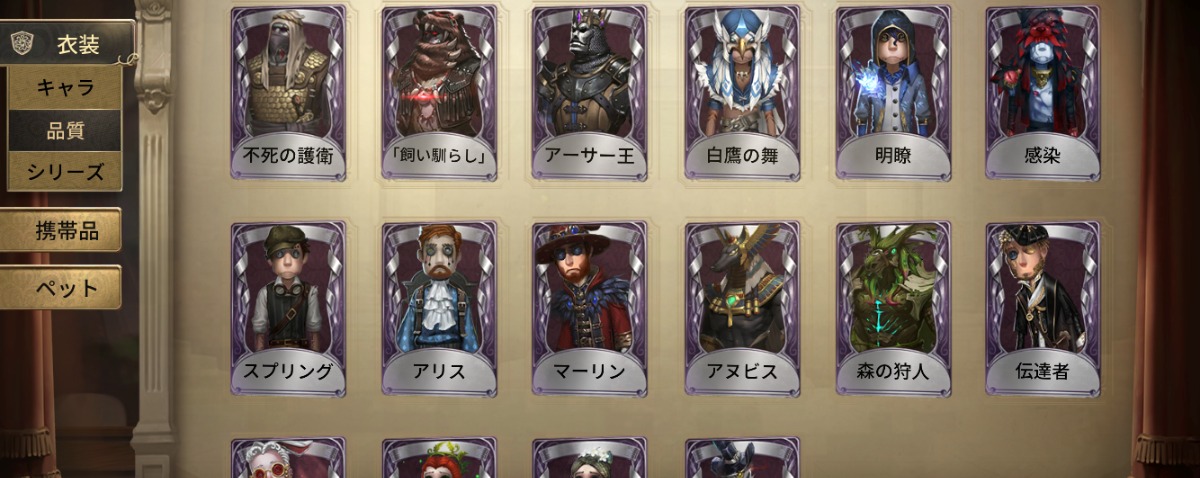Sort costumes by シリーズ
The height and width of the screenshot is (478, 1200).
(x=65, y=172)
